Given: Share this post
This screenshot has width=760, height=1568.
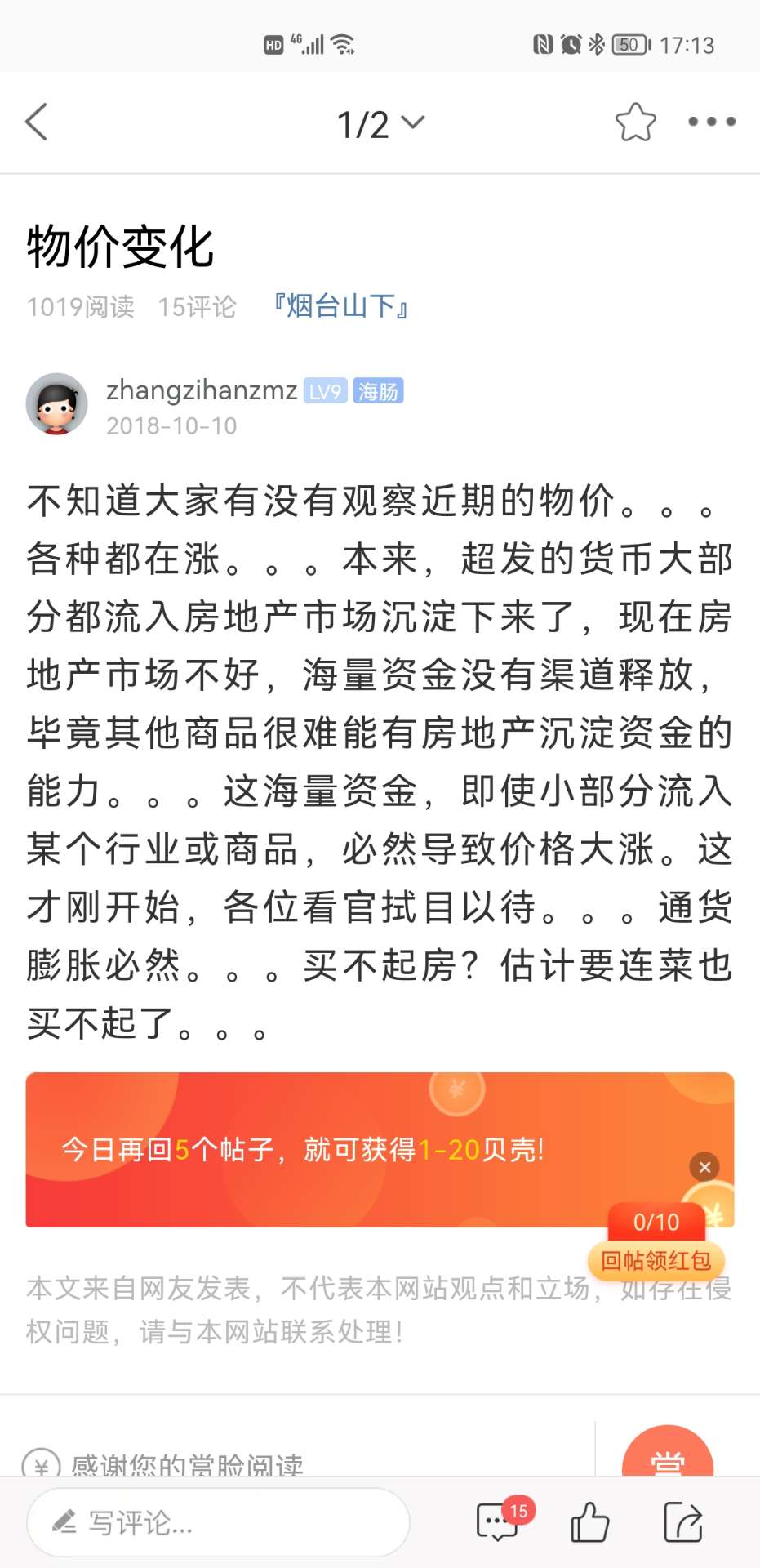Looking at the screenshot, I should [x=682, y=1522].
